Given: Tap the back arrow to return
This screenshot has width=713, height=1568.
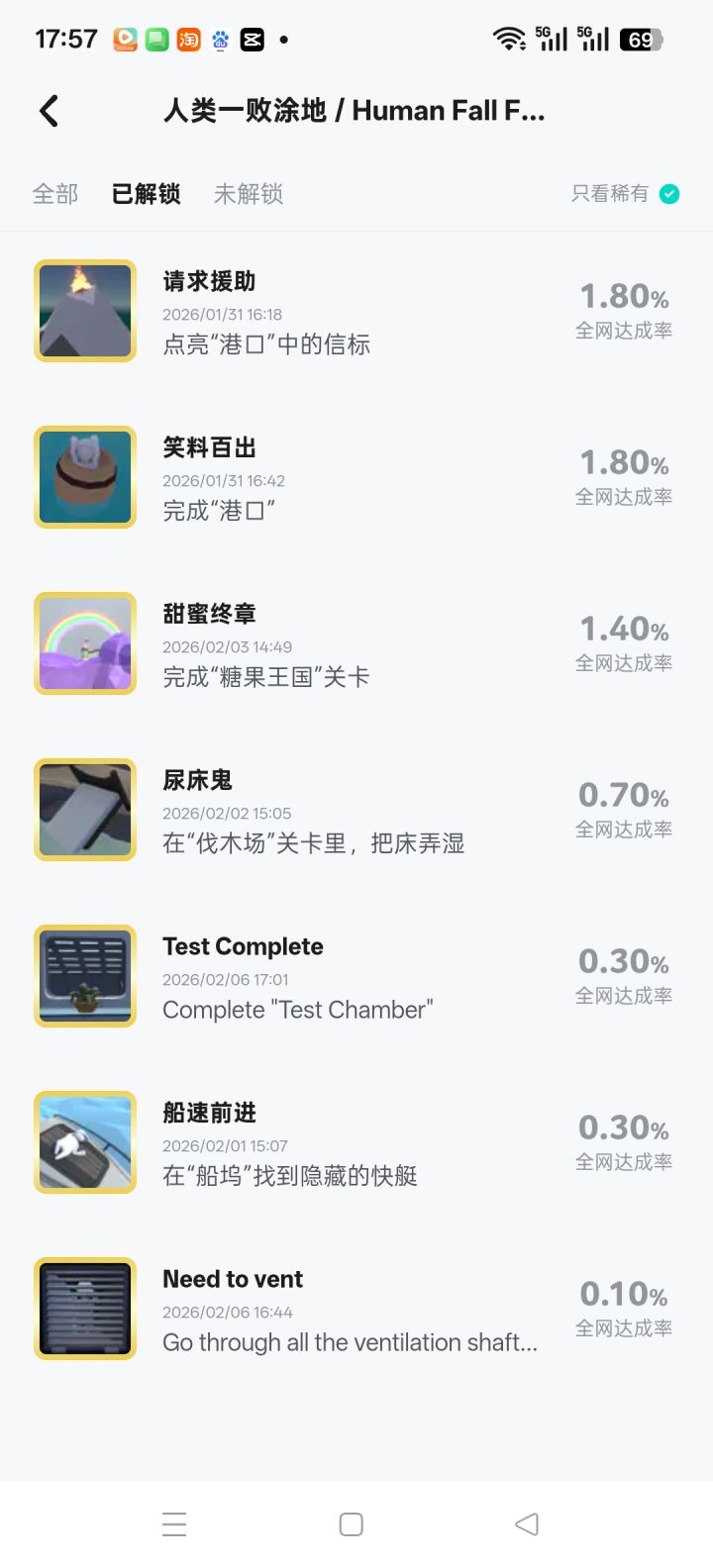Looking at the screenshot, I should (x=49, y=110).
